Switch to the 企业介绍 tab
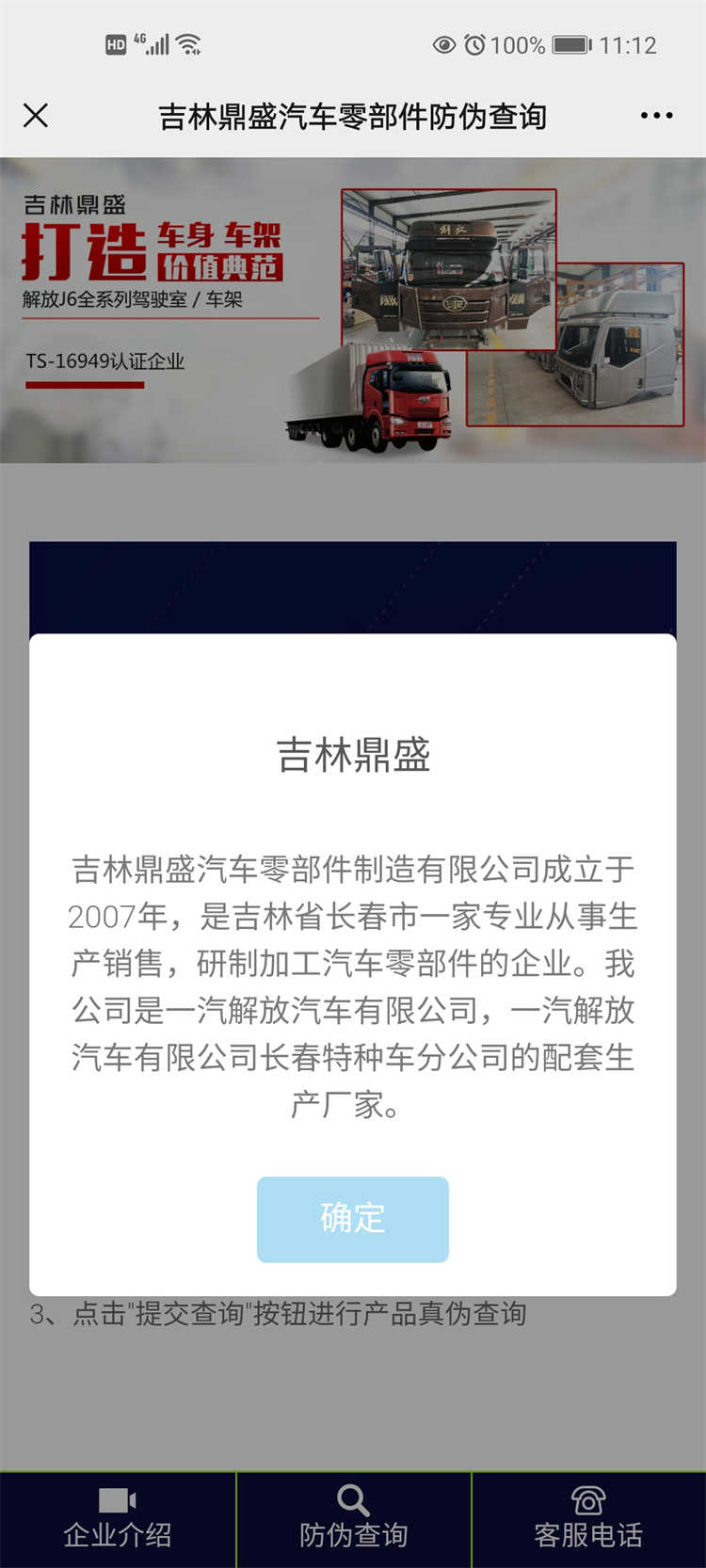Image resolution: width=706 pixels, height=1568 pixels. click(118, 1519)
